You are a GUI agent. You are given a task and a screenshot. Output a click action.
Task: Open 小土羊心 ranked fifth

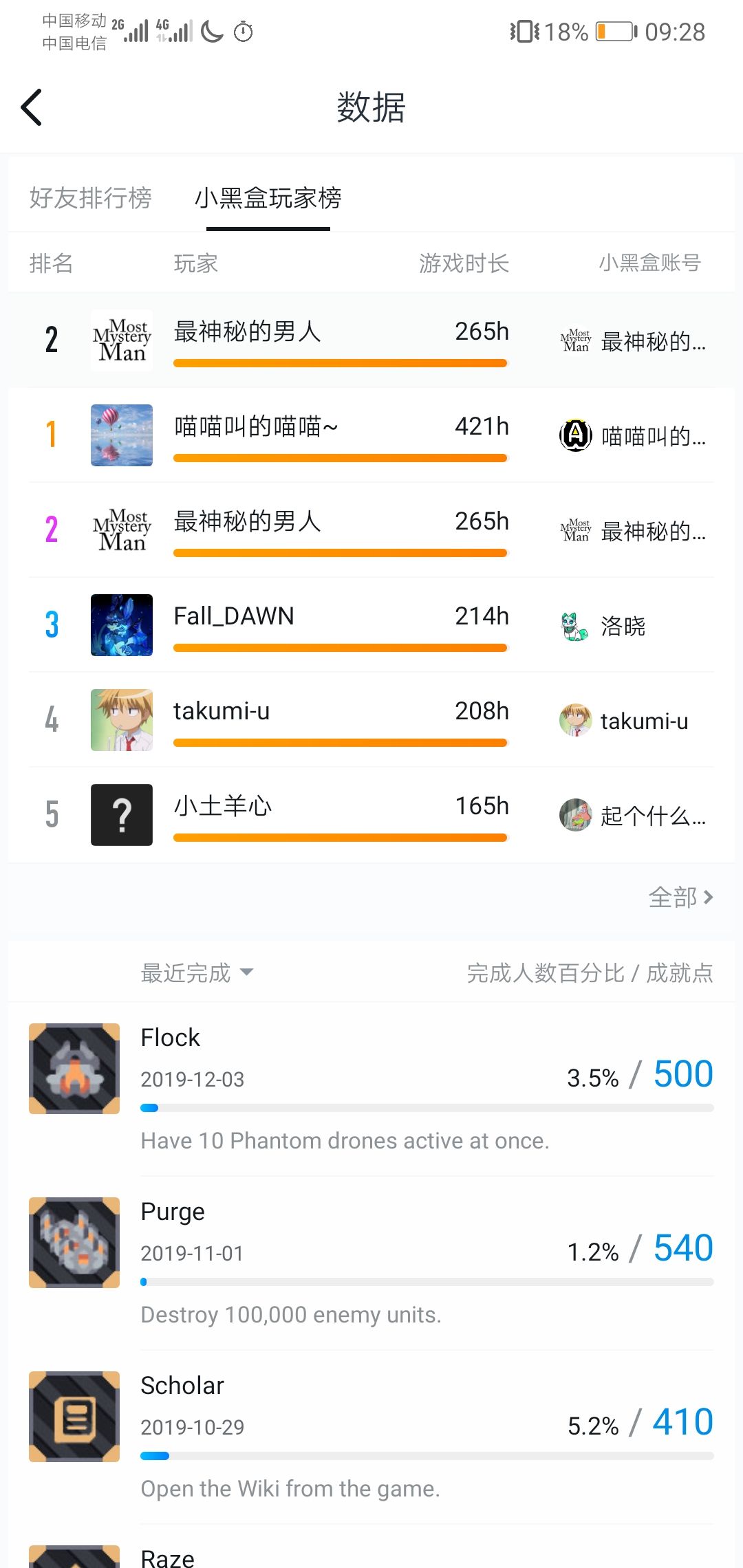pos(371,815)
